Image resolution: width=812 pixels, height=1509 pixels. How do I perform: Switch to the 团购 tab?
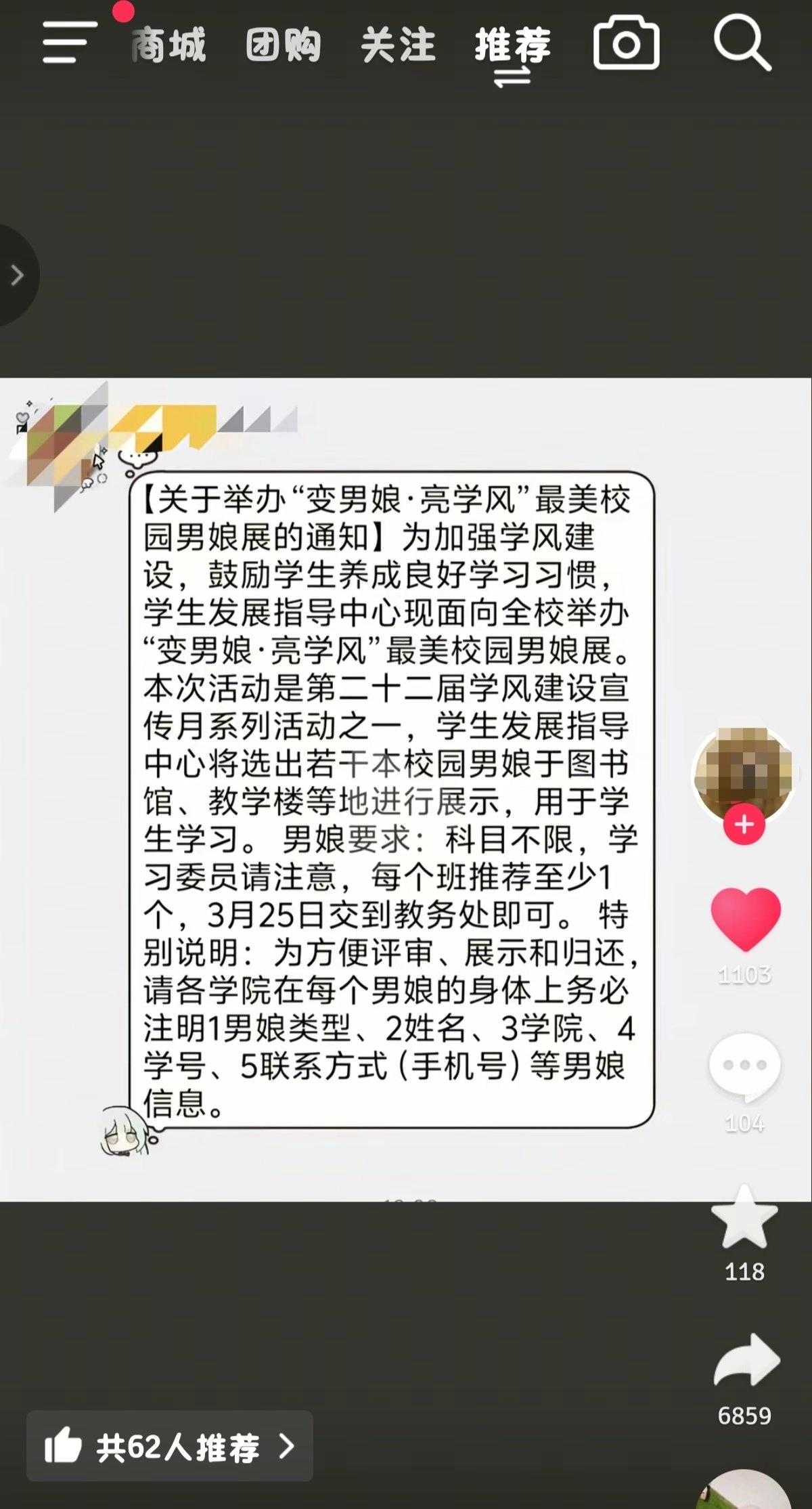tap(283, 45)
